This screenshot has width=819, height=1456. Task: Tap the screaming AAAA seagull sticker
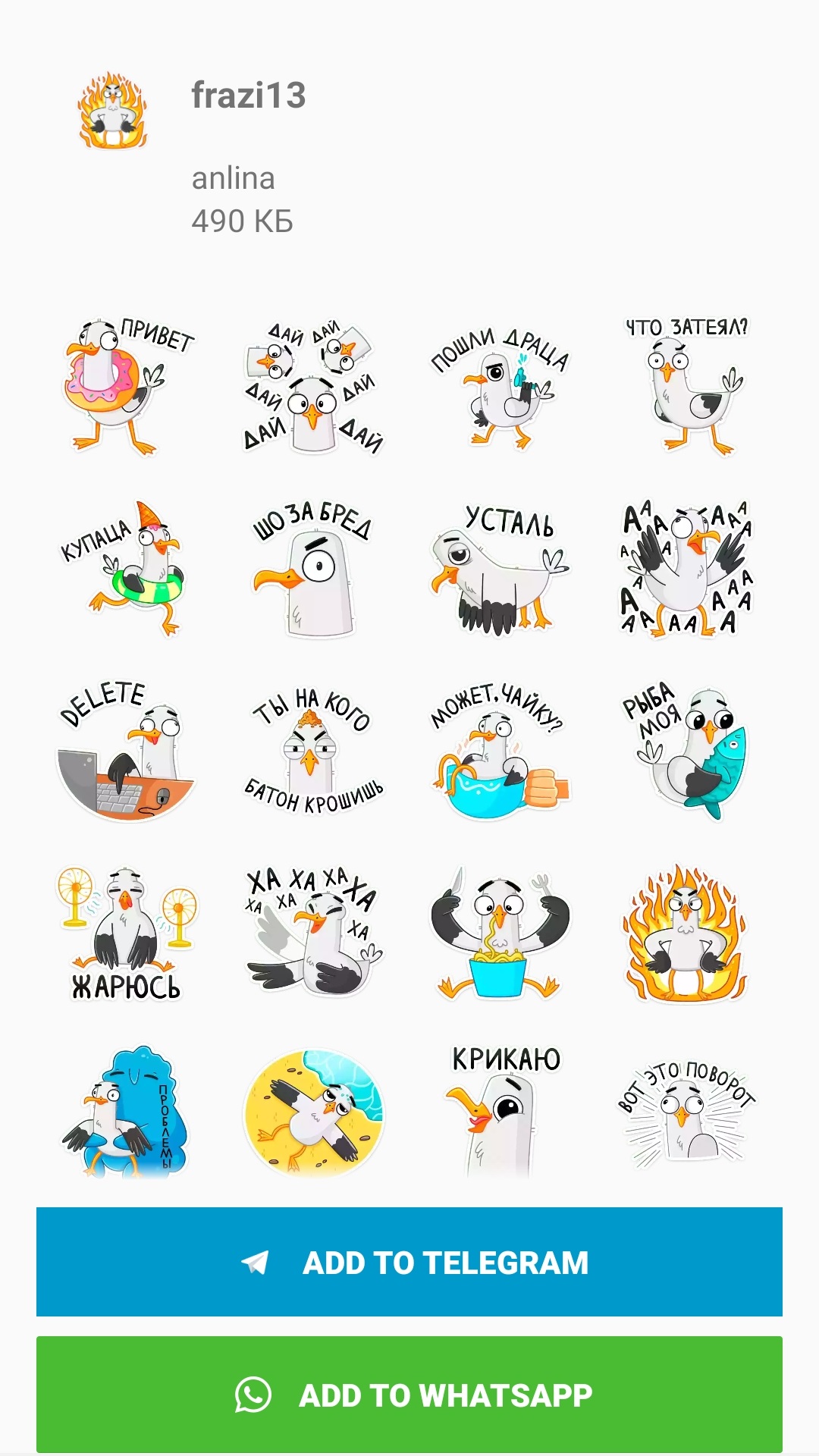pos(686,569)
